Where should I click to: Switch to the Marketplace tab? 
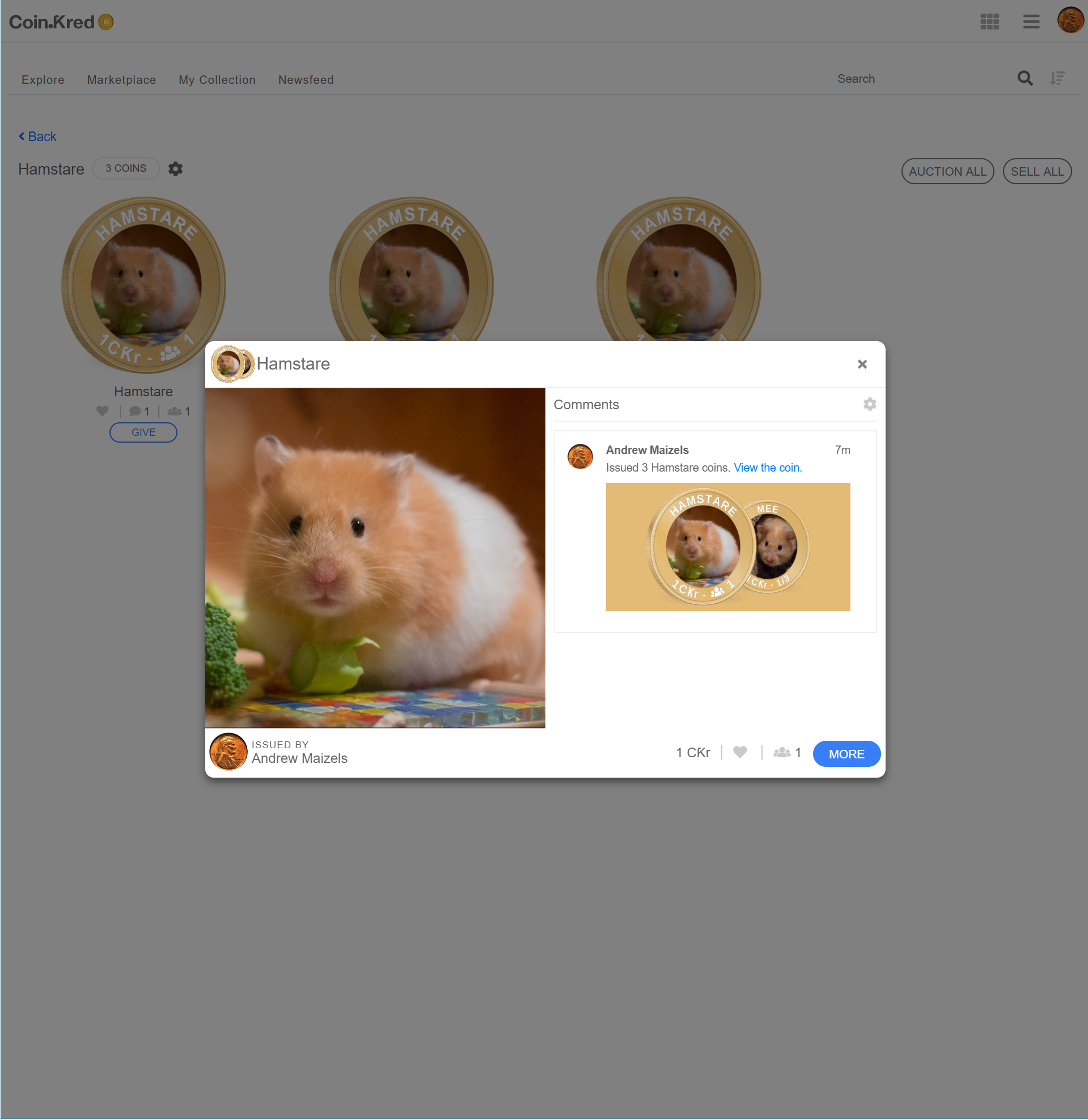pyautogui.click(x=121, y=80)
